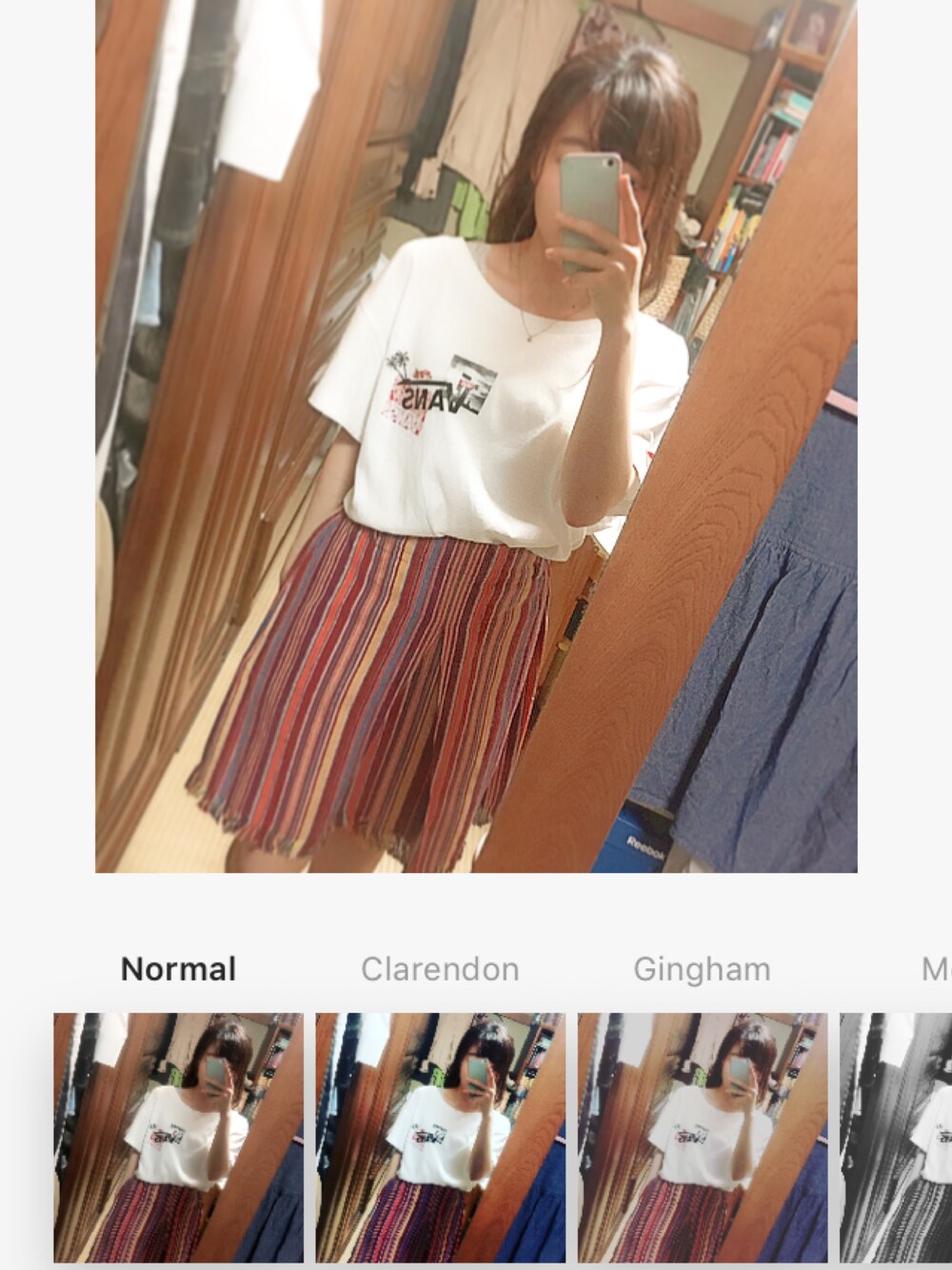Tap the main photo preview
Image resolution: width=952 pixels, height=1270 pixels.
[476, 436]
